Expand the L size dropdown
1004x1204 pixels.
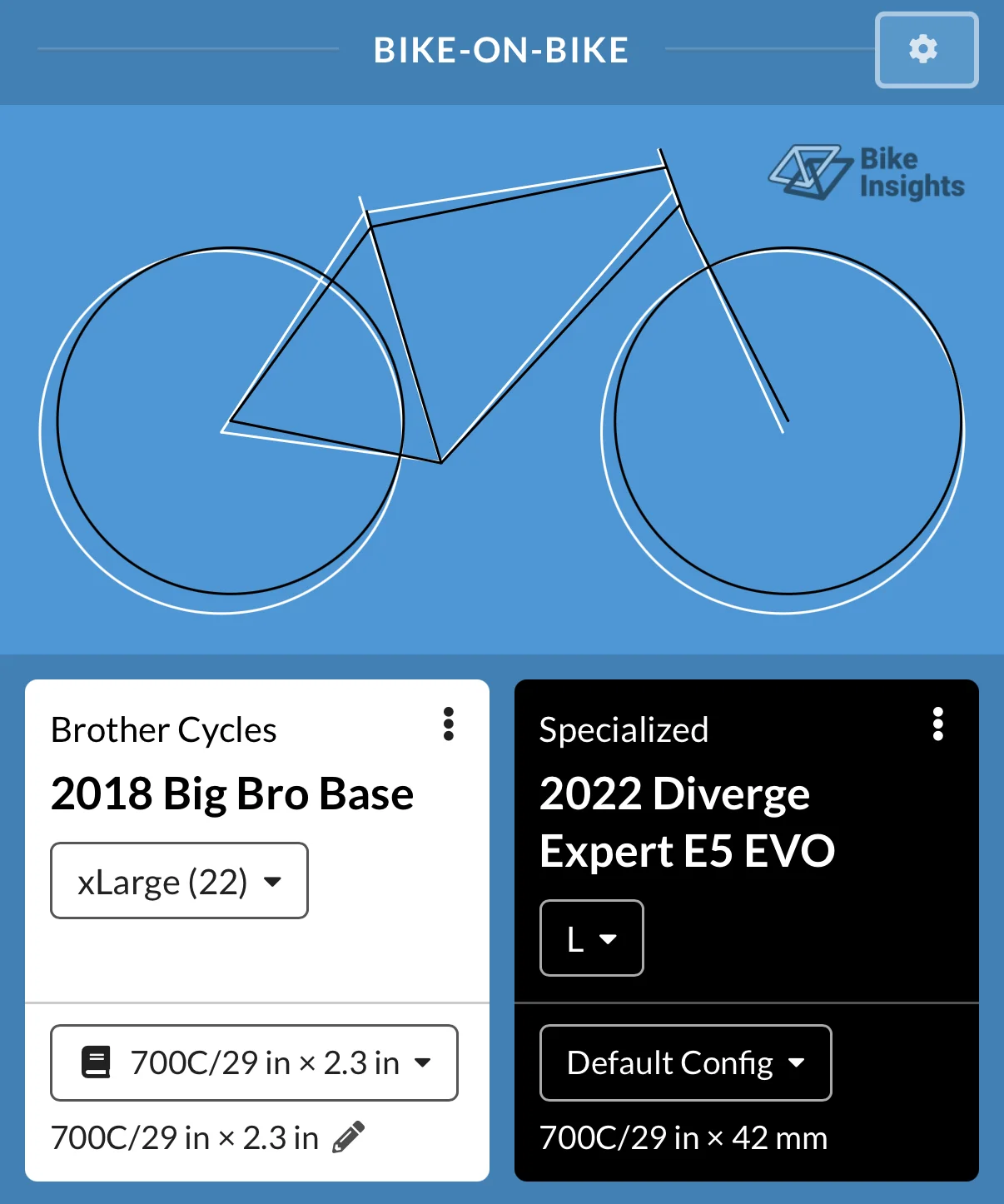591,938
